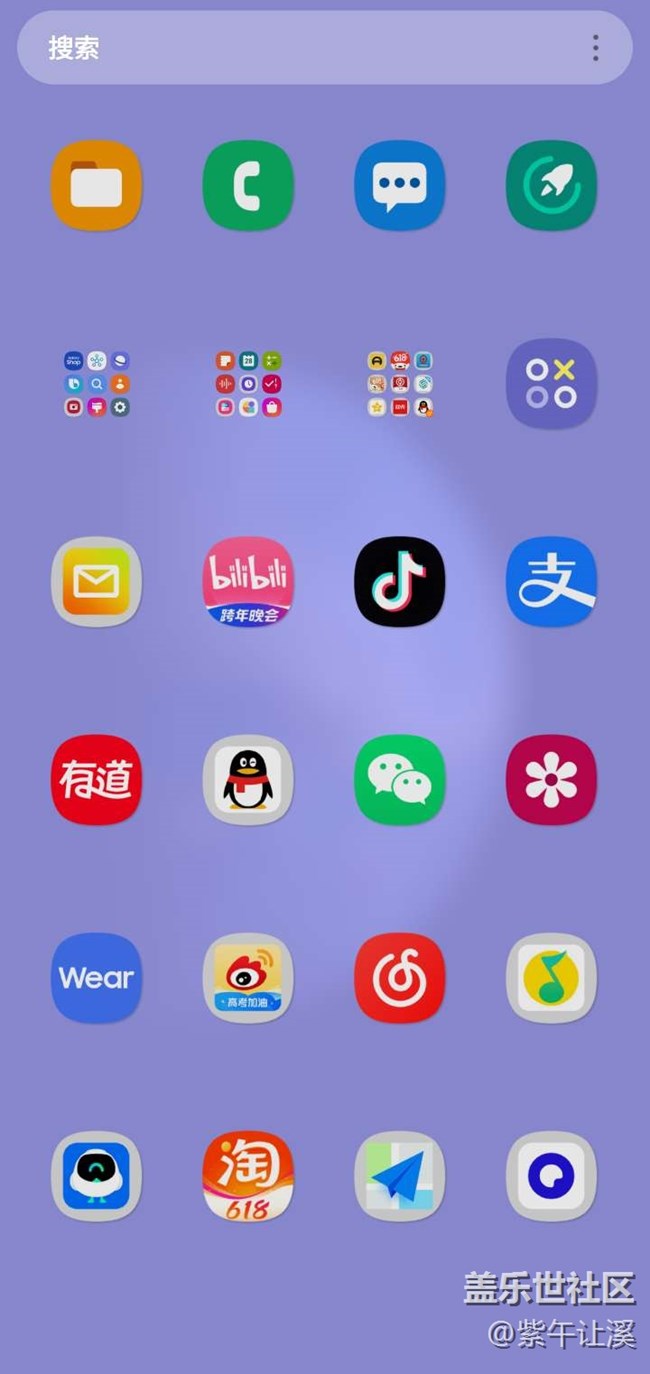Open the yellow My Files app

(x=96, y=185)
